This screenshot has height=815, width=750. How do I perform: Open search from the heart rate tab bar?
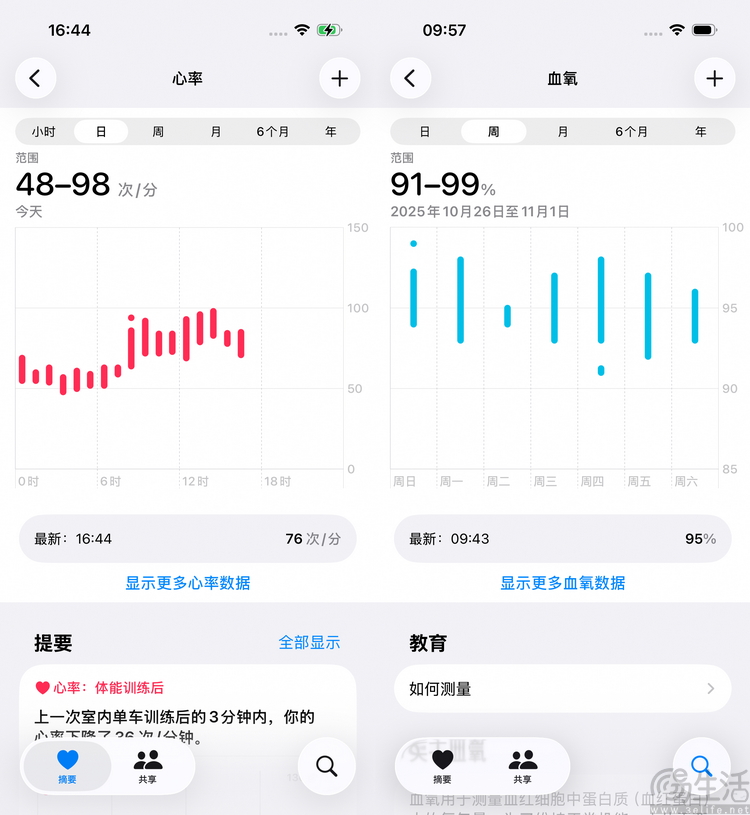(325, 765)
